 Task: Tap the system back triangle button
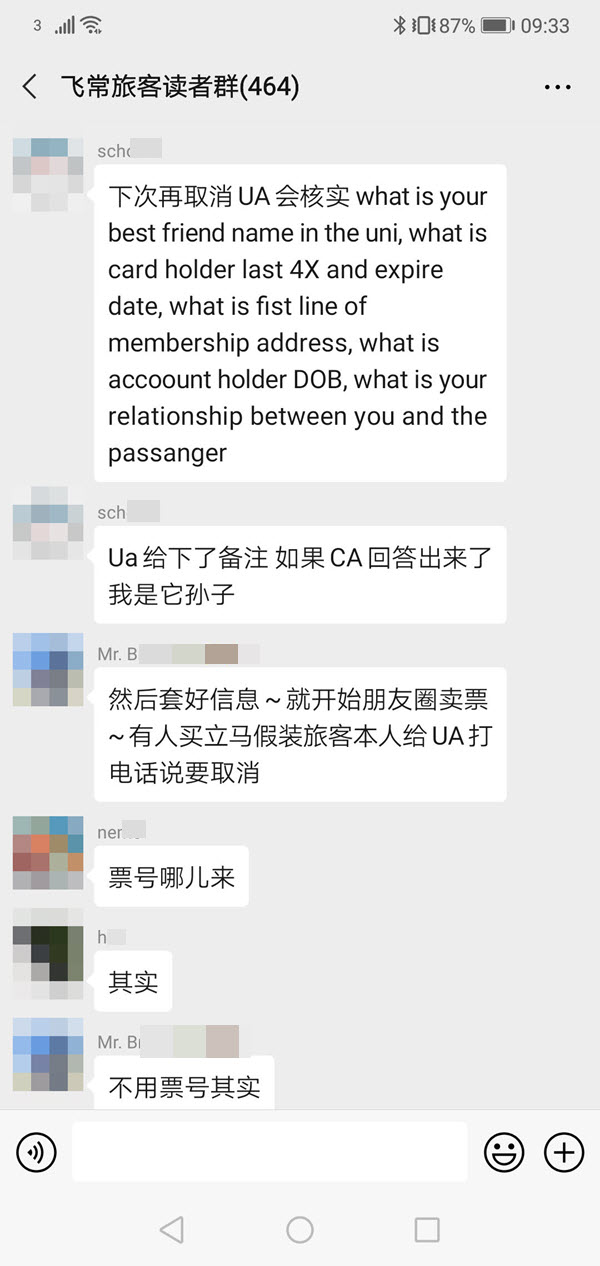tap(172, 1229)
